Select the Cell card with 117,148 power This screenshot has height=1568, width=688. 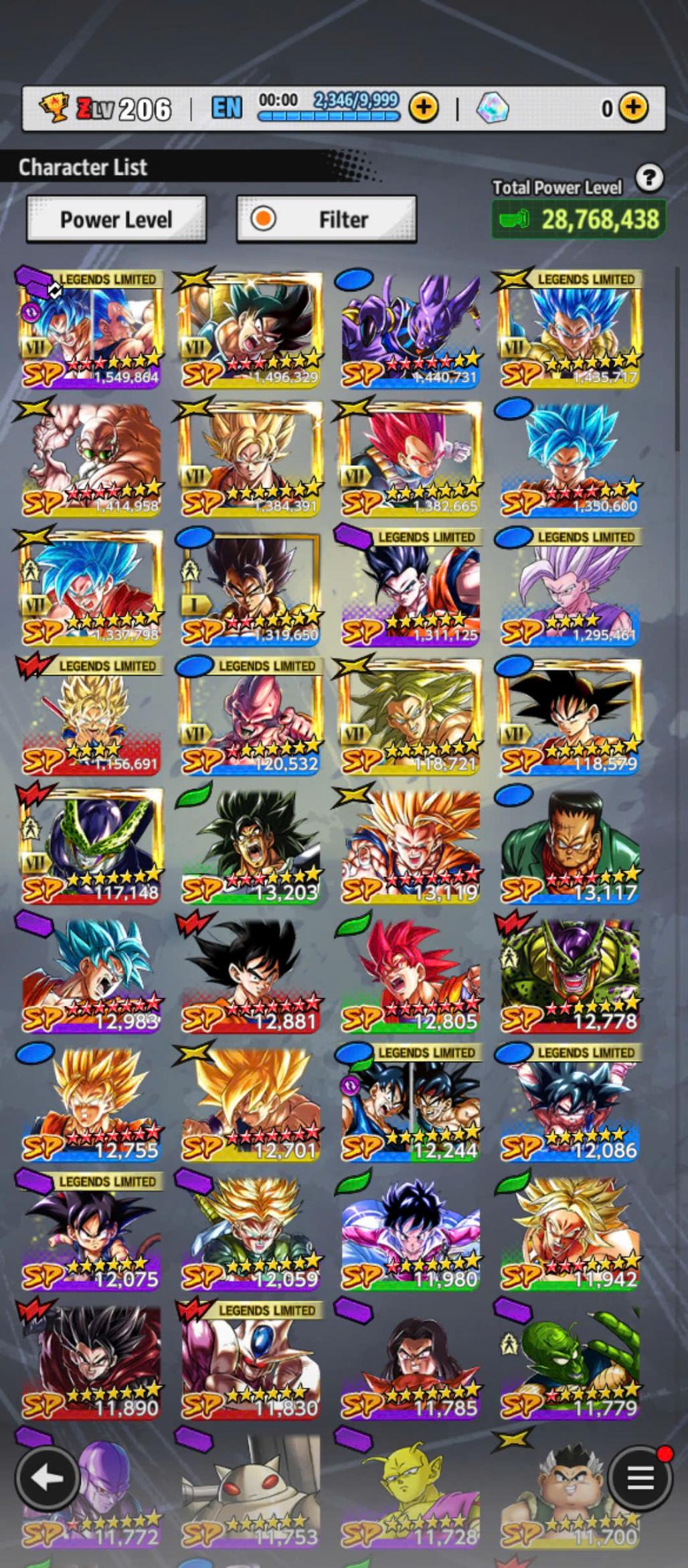90,844
